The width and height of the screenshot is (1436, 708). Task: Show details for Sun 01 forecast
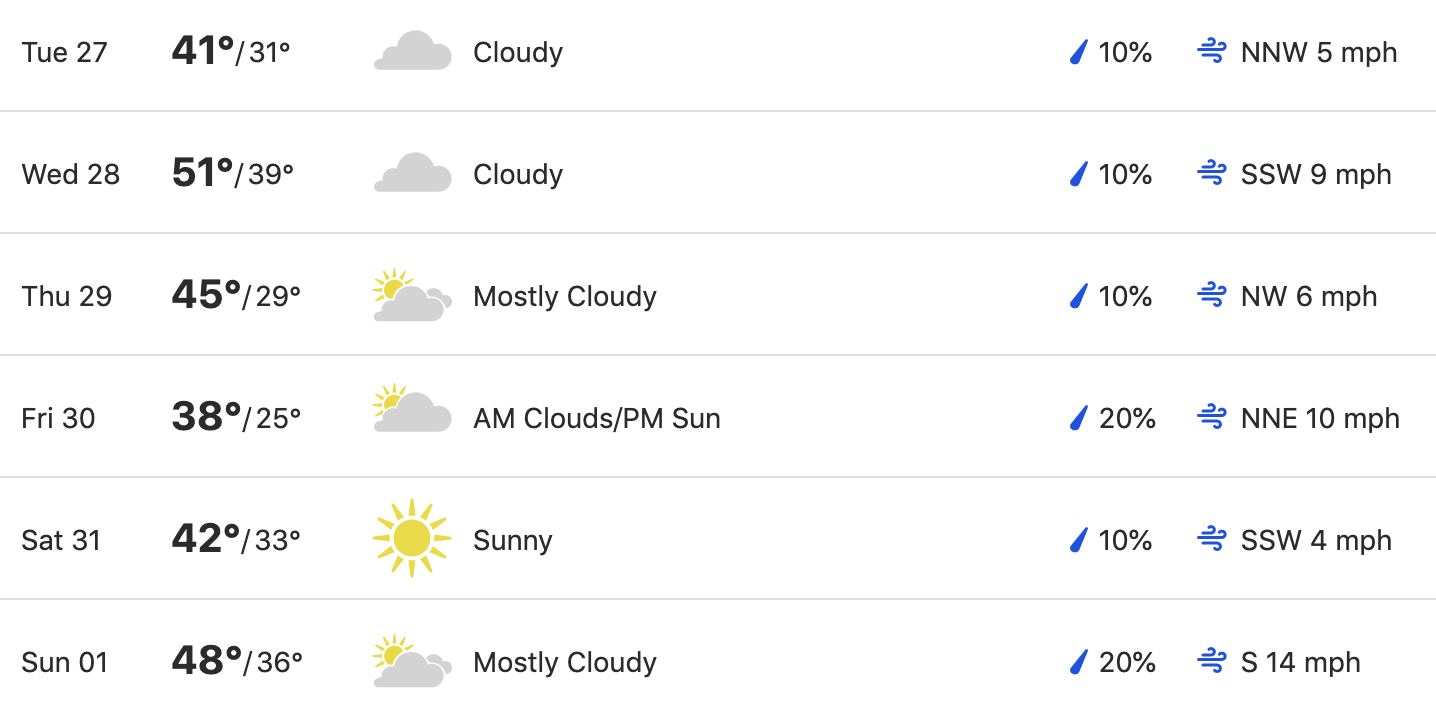pyautogui.click(x=717, y=662)
